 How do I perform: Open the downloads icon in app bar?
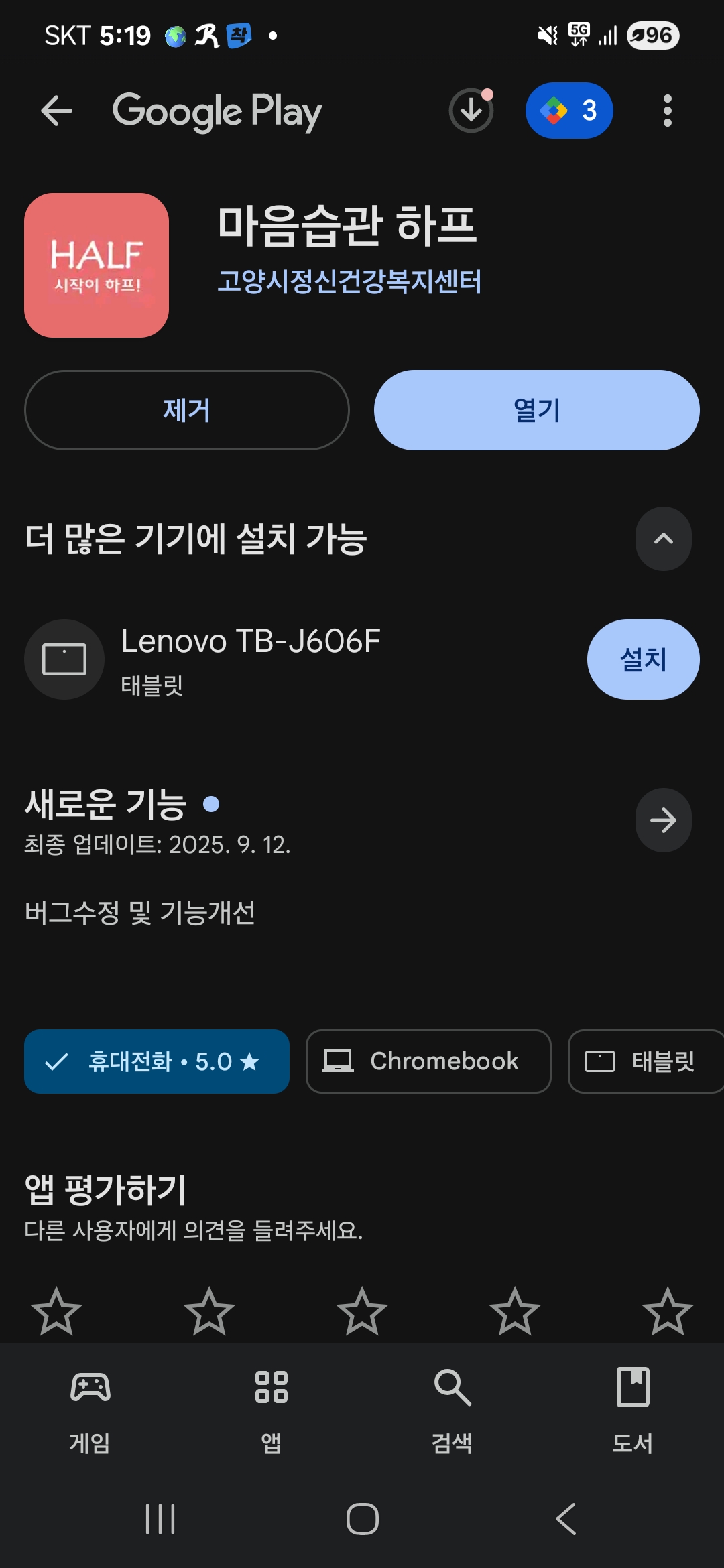click(471, 111)
